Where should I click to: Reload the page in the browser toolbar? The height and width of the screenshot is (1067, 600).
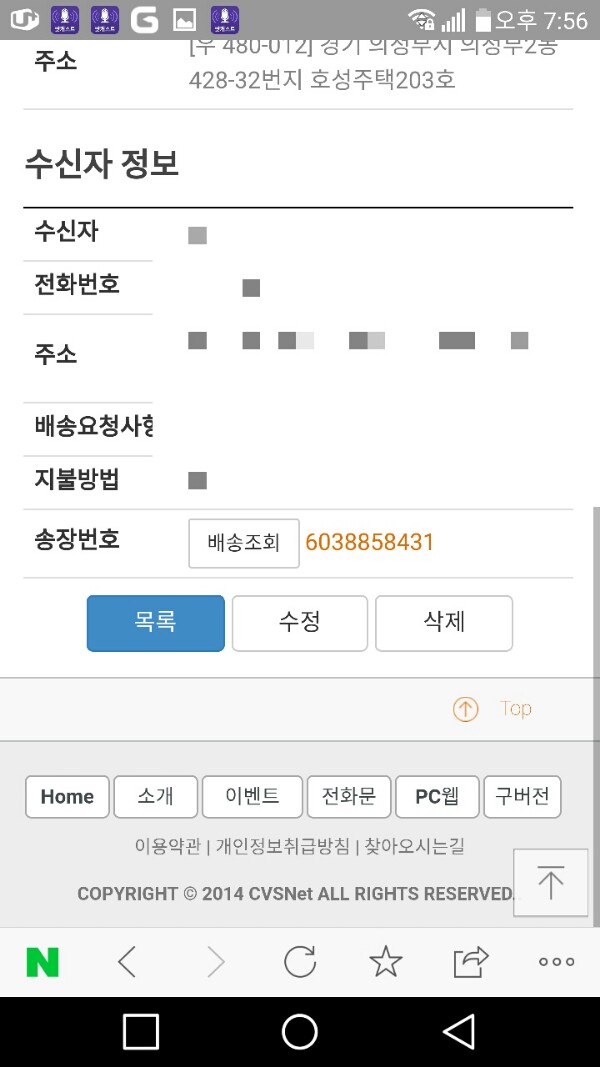pos(299,962)
